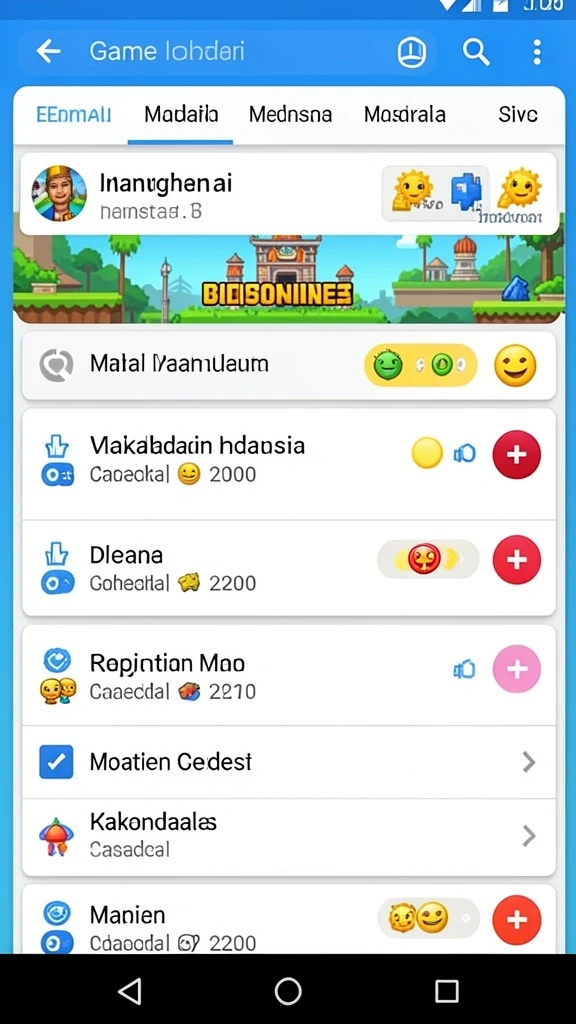The image size is (576, 1024).
Task: Open recent apps with the square button
Action: click(447, 991)
